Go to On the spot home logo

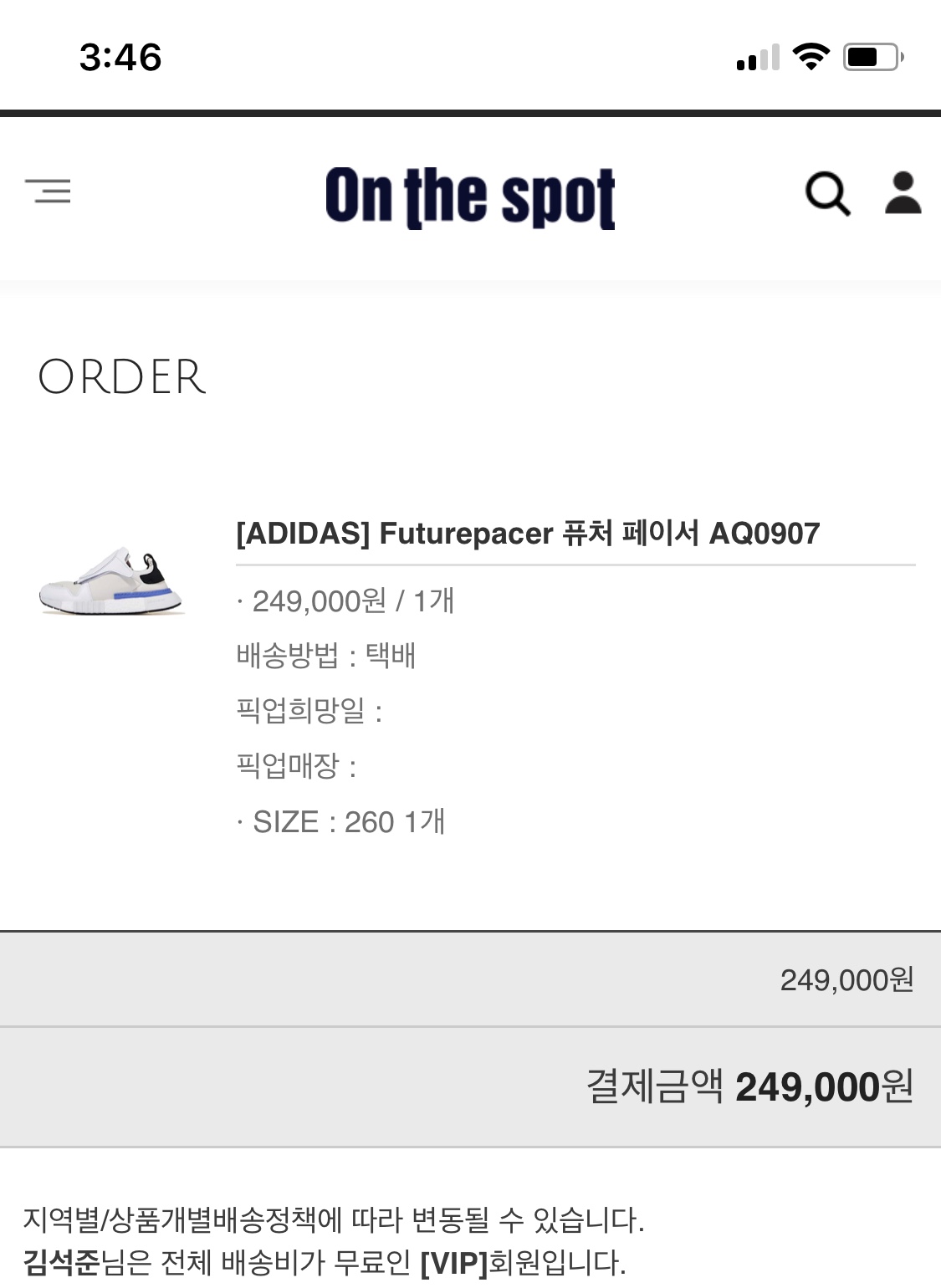[x=470, y=197]
